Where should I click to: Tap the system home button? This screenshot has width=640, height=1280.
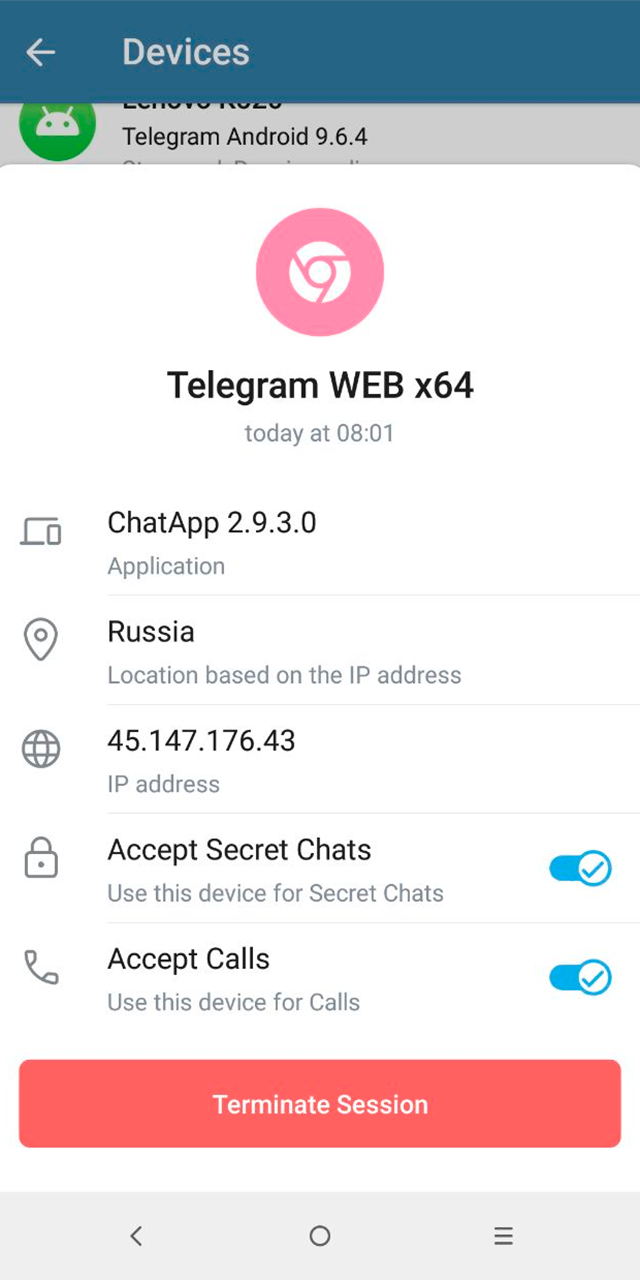320,1236
